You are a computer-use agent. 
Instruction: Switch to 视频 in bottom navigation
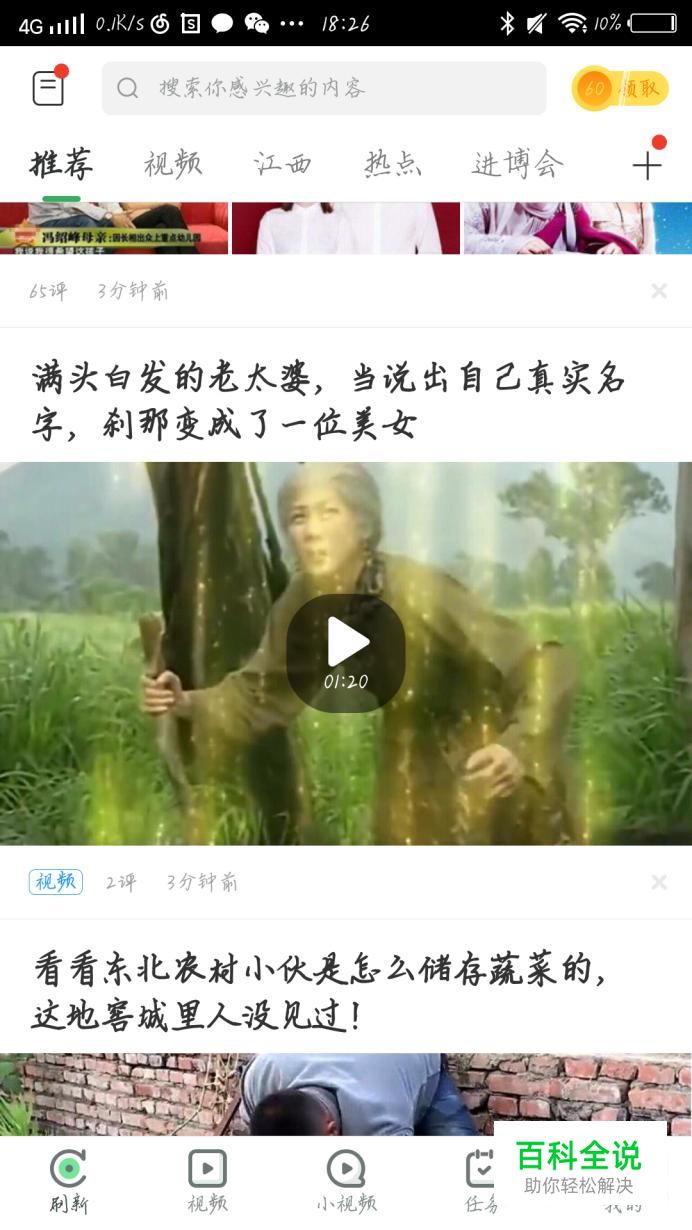207,1180
